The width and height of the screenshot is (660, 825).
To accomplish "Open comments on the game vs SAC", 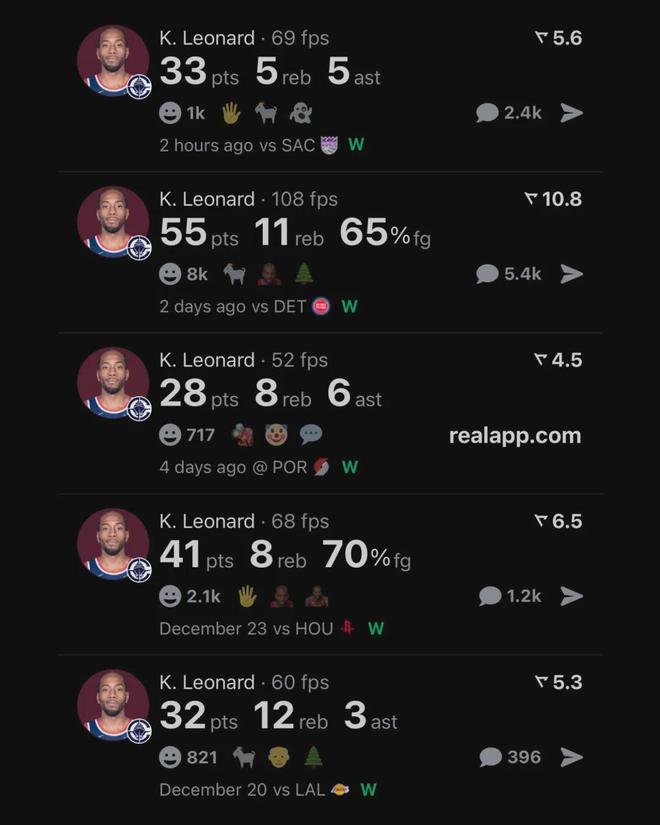I will pos(509,113).
